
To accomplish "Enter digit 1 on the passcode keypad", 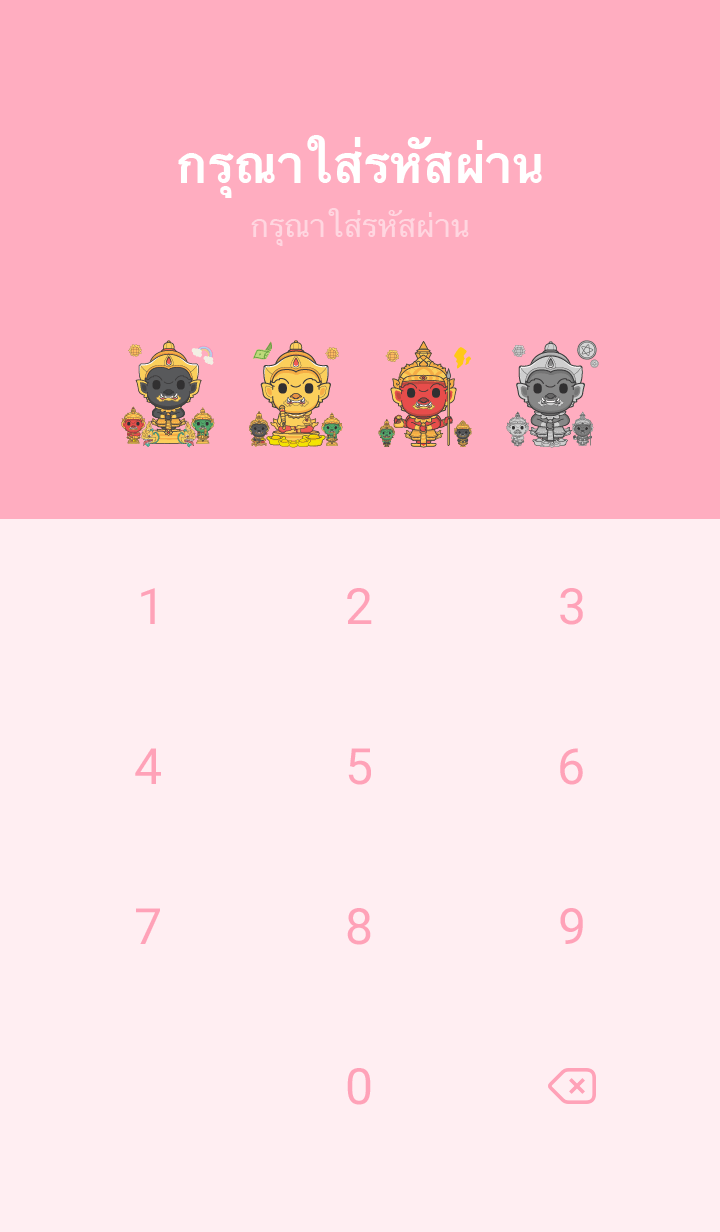I will 149,607.
